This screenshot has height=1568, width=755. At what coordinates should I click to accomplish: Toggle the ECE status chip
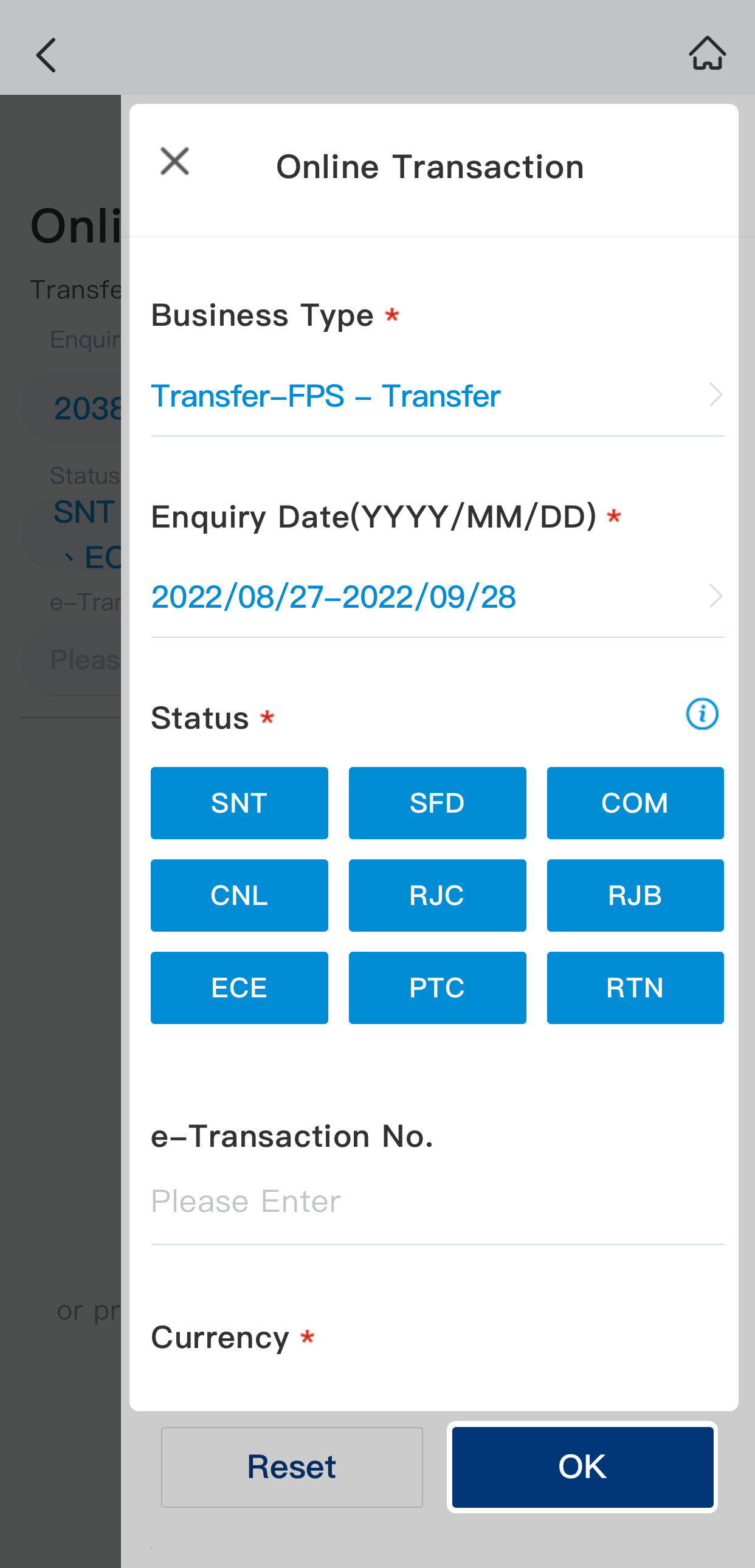click(240, 988)
